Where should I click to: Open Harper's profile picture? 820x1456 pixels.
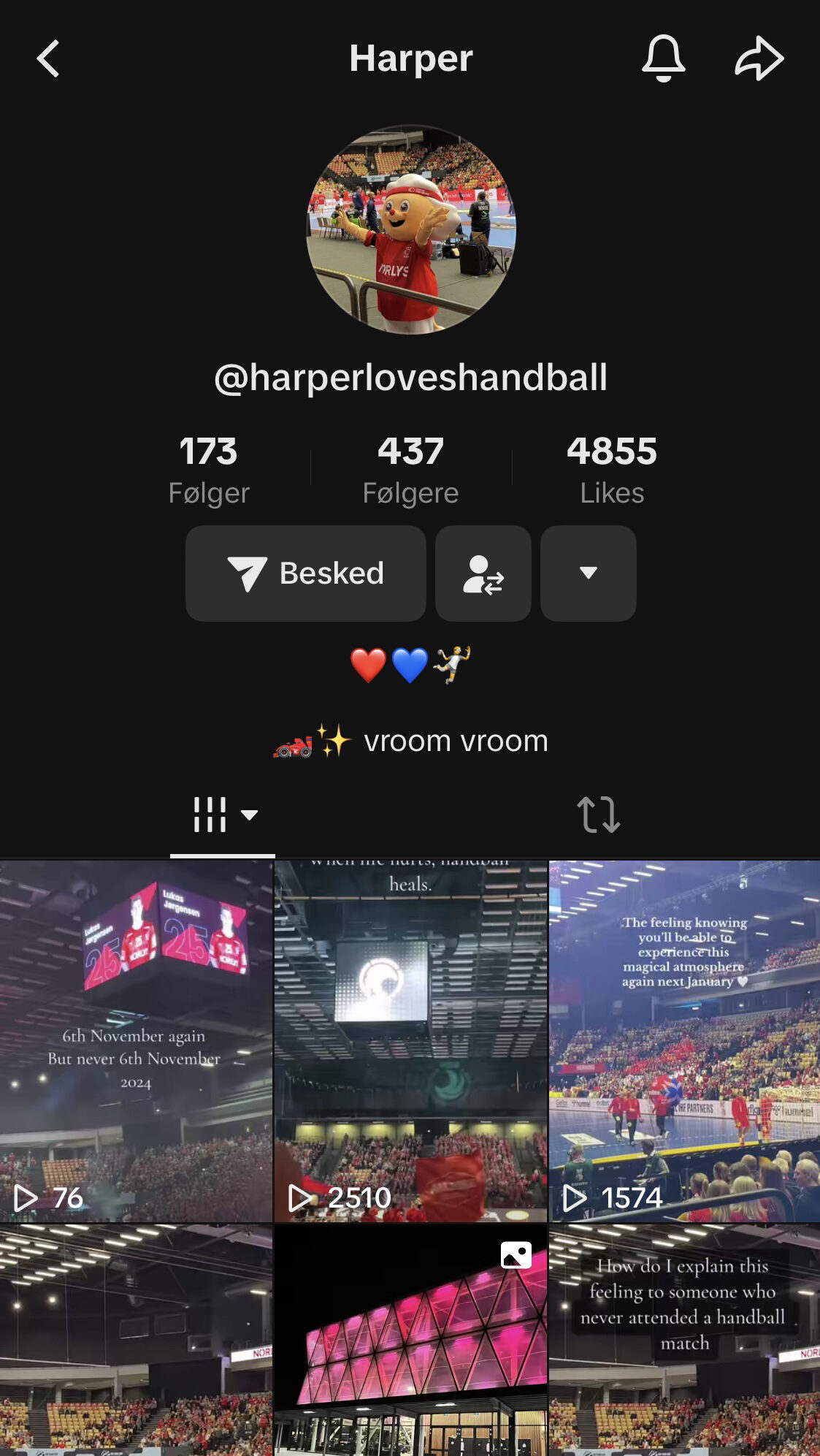(x=411, y=229)
